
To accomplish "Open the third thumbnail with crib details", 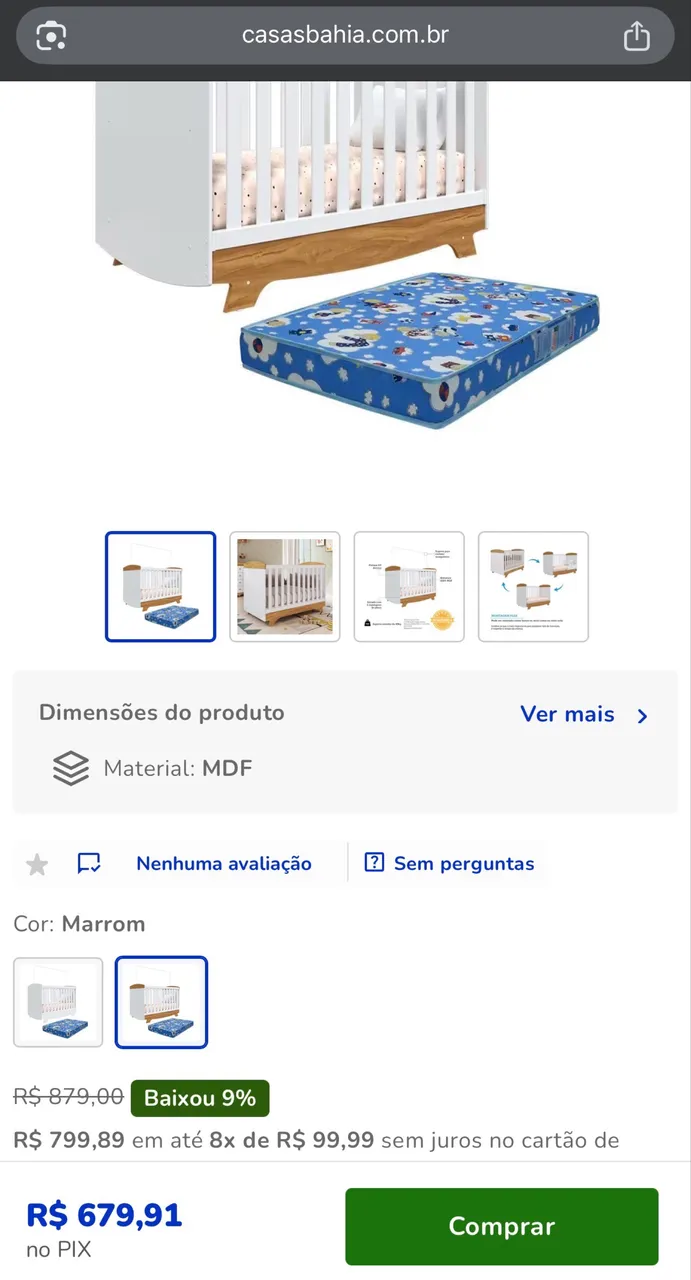I will 409,586.
